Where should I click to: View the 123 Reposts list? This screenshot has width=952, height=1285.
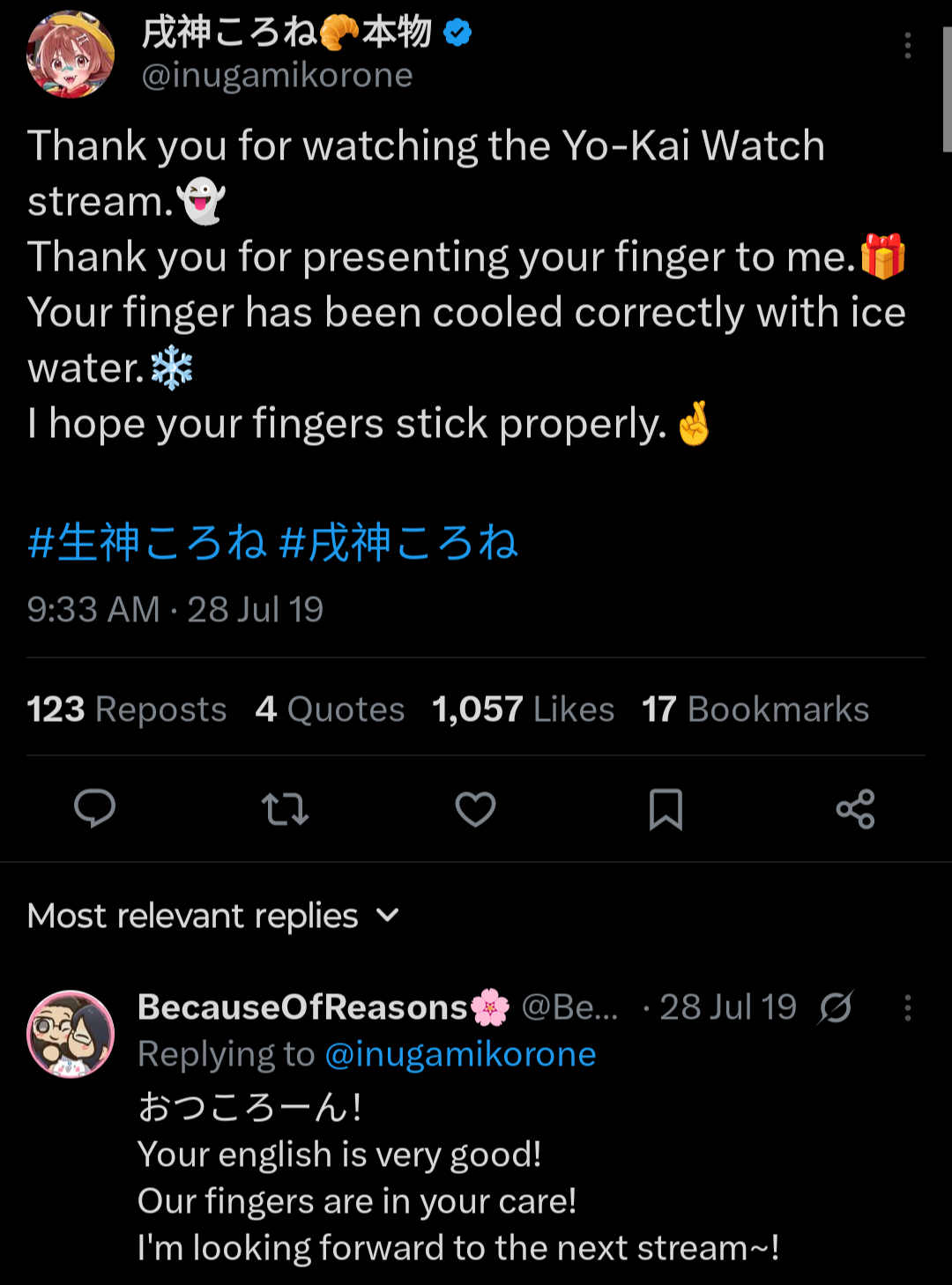point(127,709)
